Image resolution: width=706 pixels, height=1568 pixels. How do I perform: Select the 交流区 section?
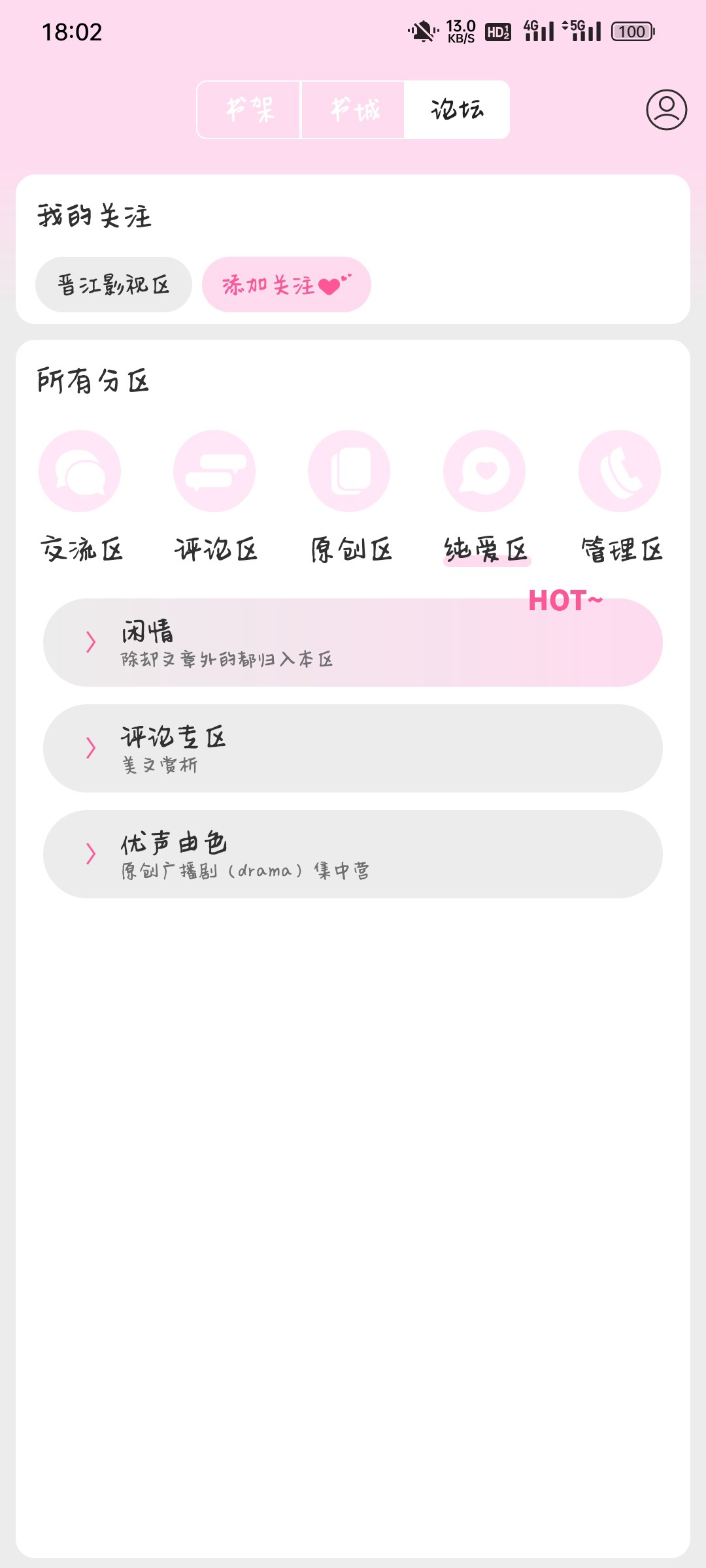[80, 497]
